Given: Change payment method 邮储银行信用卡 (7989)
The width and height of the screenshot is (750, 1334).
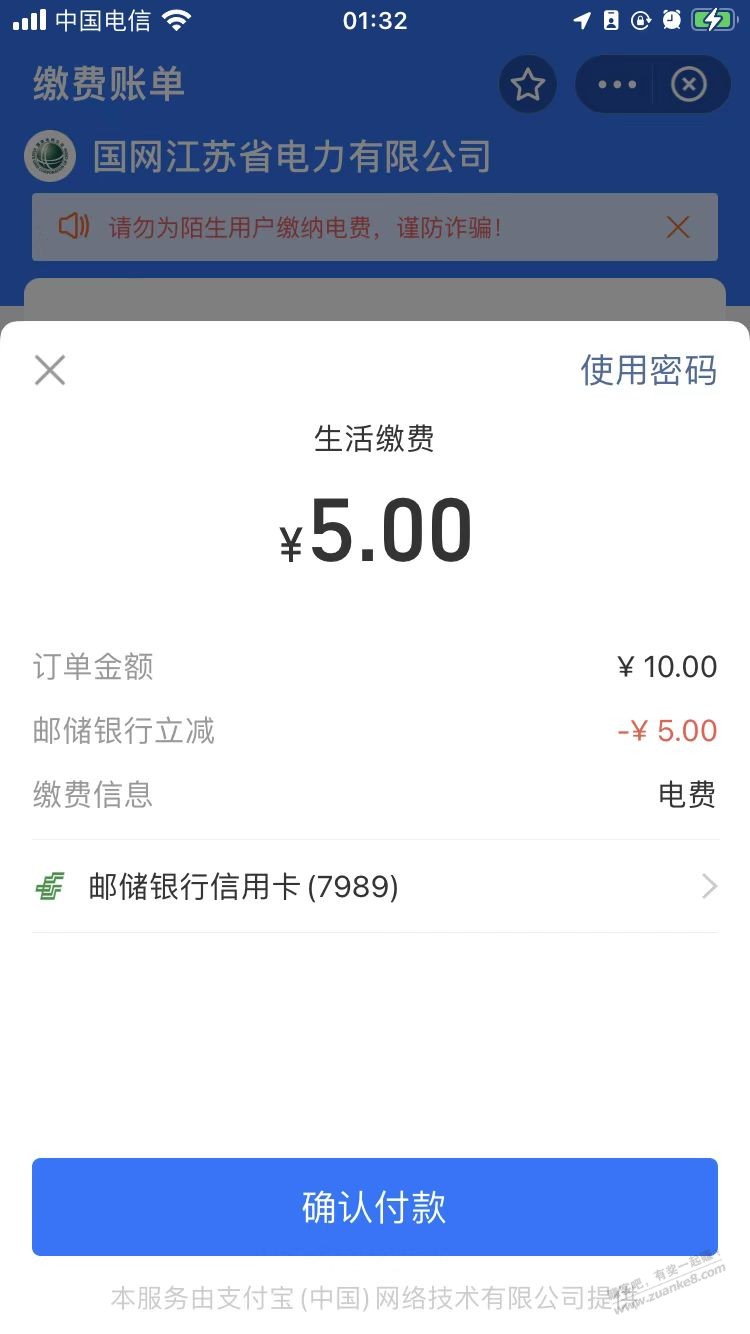Looking at the screenshot, I should (375, 886).
